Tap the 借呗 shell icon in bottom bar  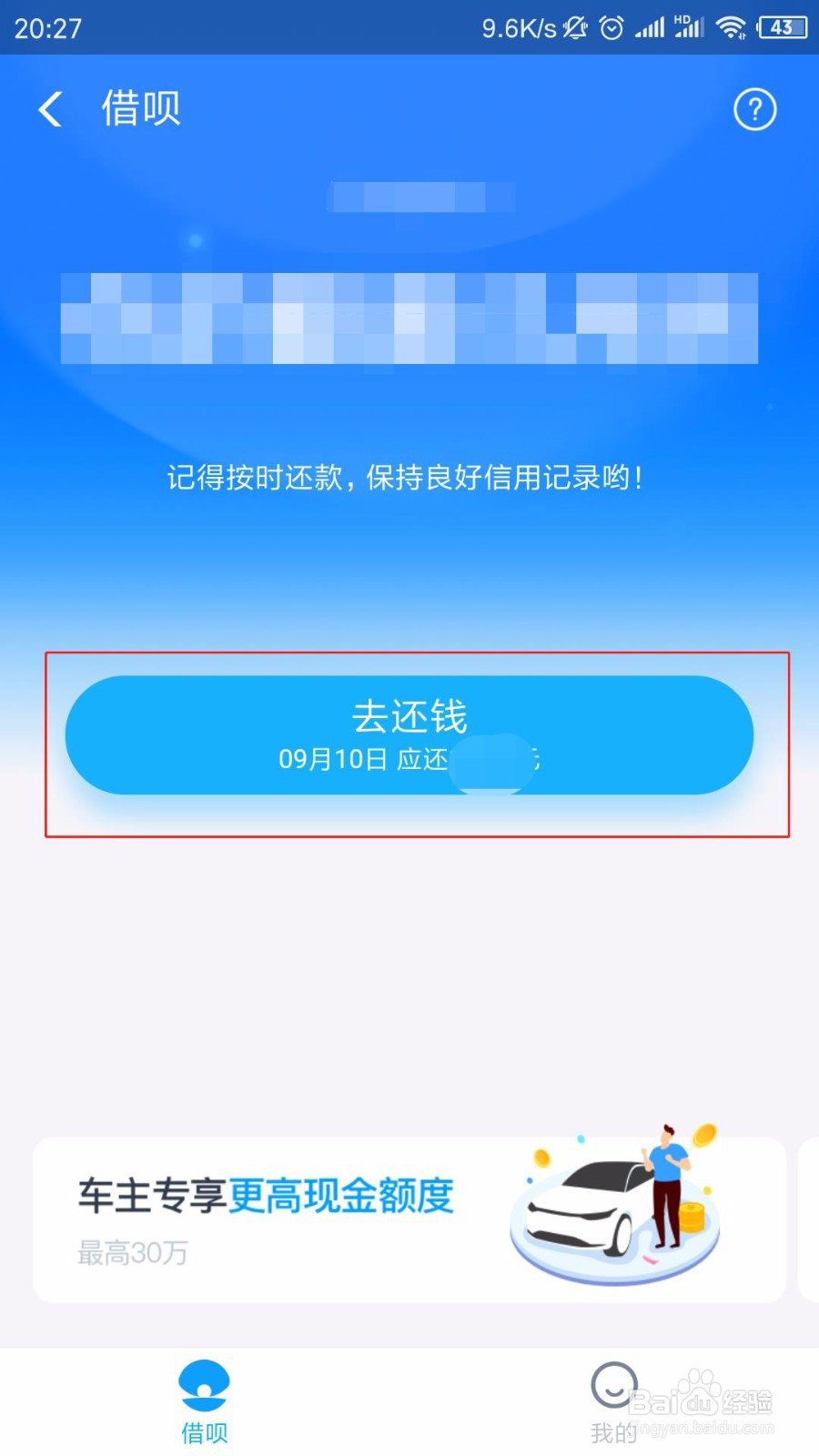(203, 1383)
